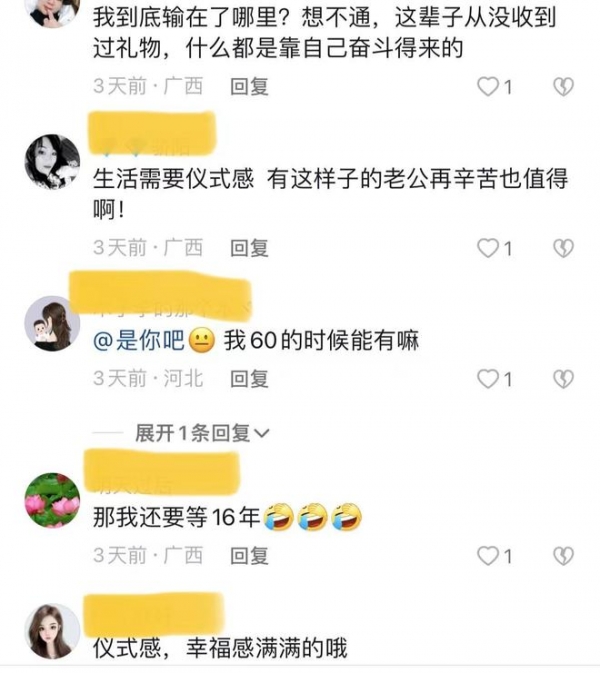Image resolution: width=600 pixels, height=673 pixels.
Task: Like the comment 我到底输在了哪里
Action: point(487,87)
